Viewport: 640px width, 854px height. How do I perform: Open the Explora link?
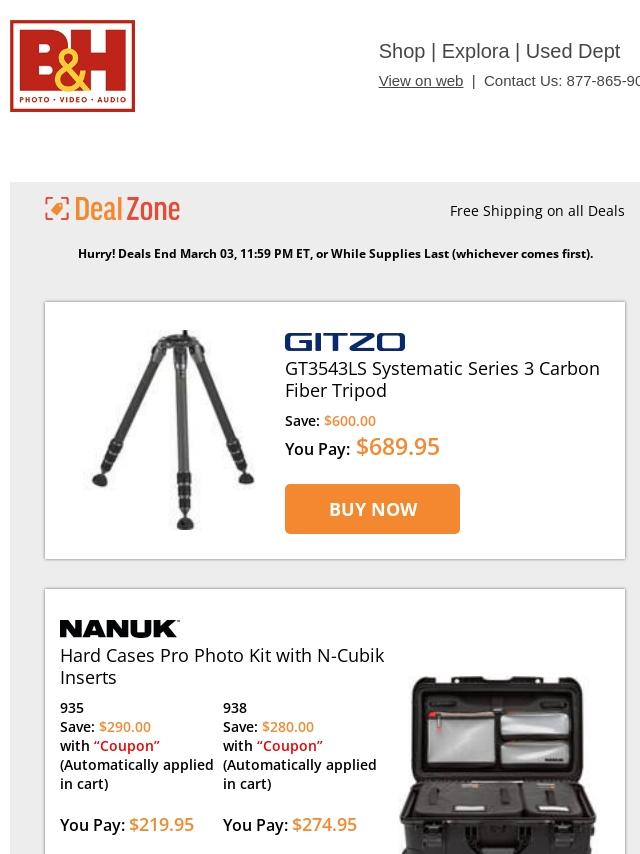pos(475,51)
